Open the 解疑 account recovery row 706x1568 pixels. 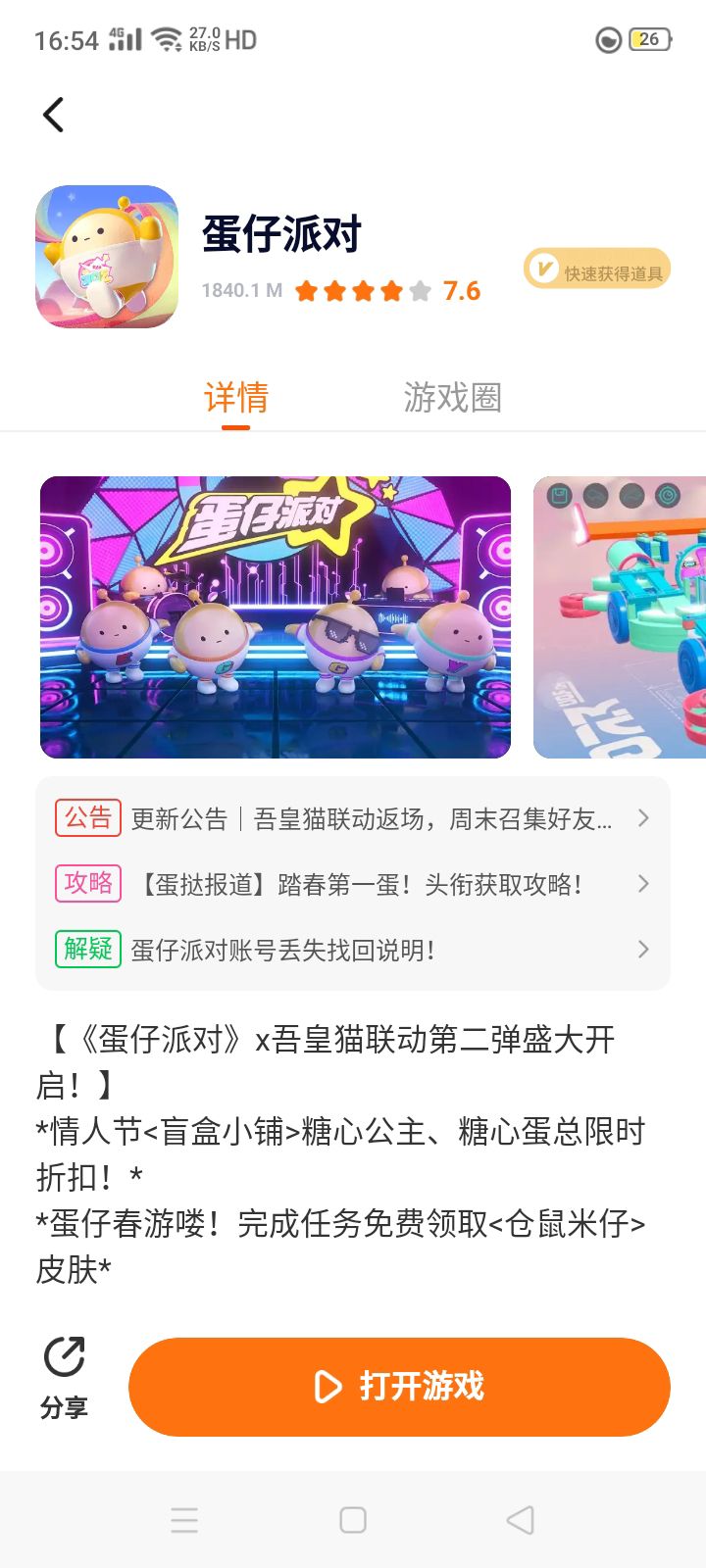pos(353,950)
